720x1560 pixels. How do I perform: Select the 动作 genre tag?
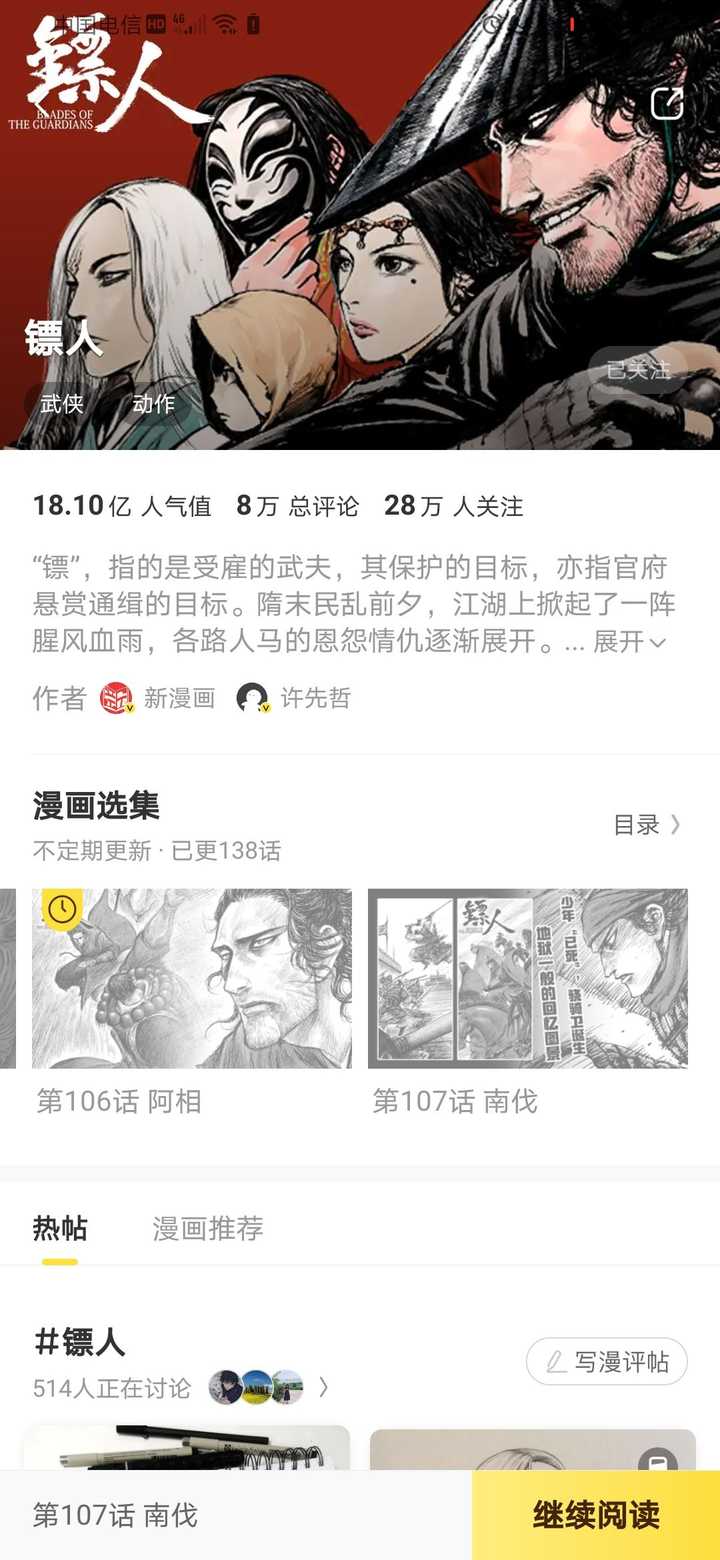coord(155,404)
